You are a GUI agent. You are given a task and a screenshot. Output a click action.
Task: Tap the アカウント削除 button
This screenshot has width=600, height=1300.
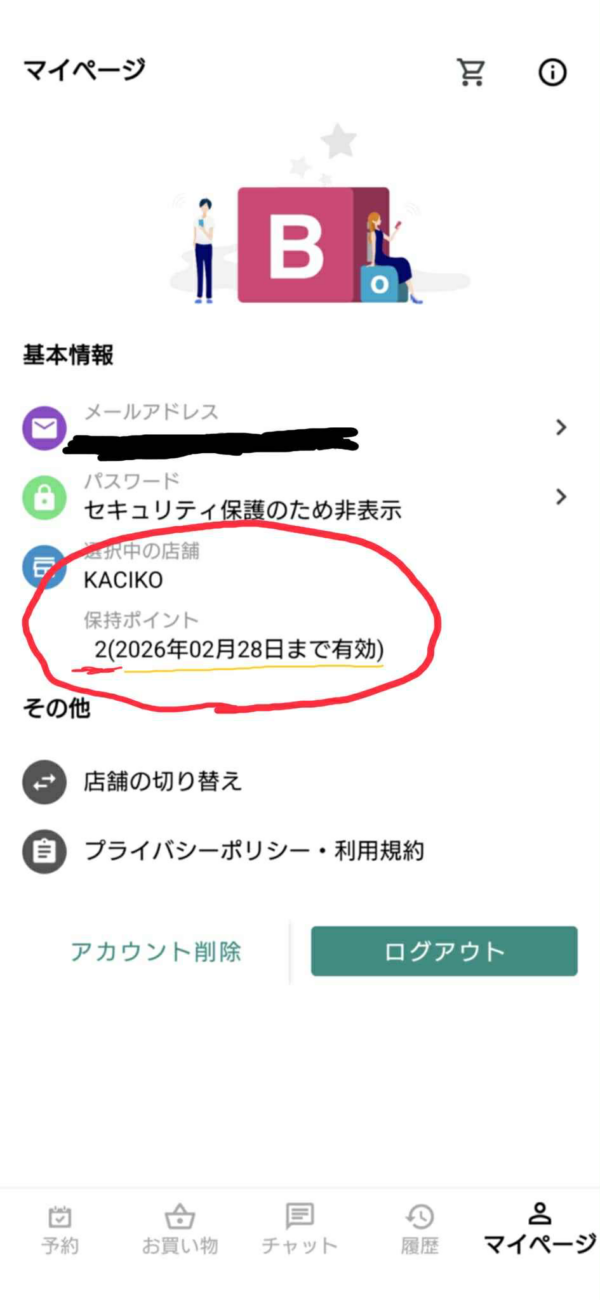point(156,951)
